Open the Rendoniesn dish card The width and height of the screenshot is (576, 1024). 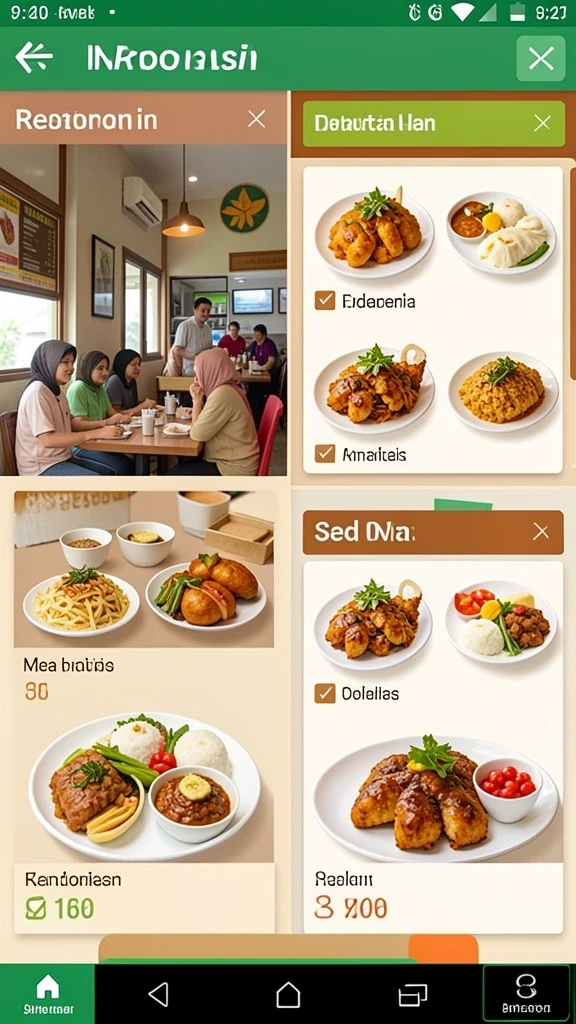click(x=144, y=822)
